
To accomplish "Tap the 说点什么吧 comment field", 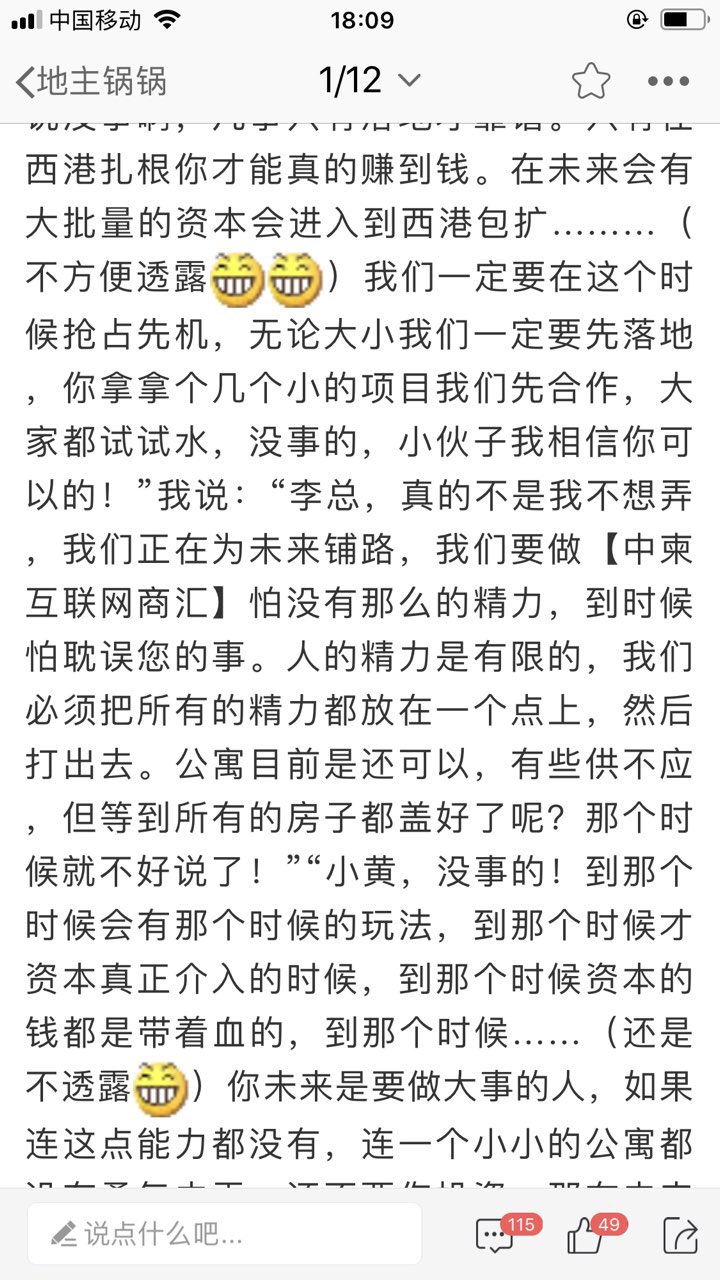I will (x=224, y=1234).
